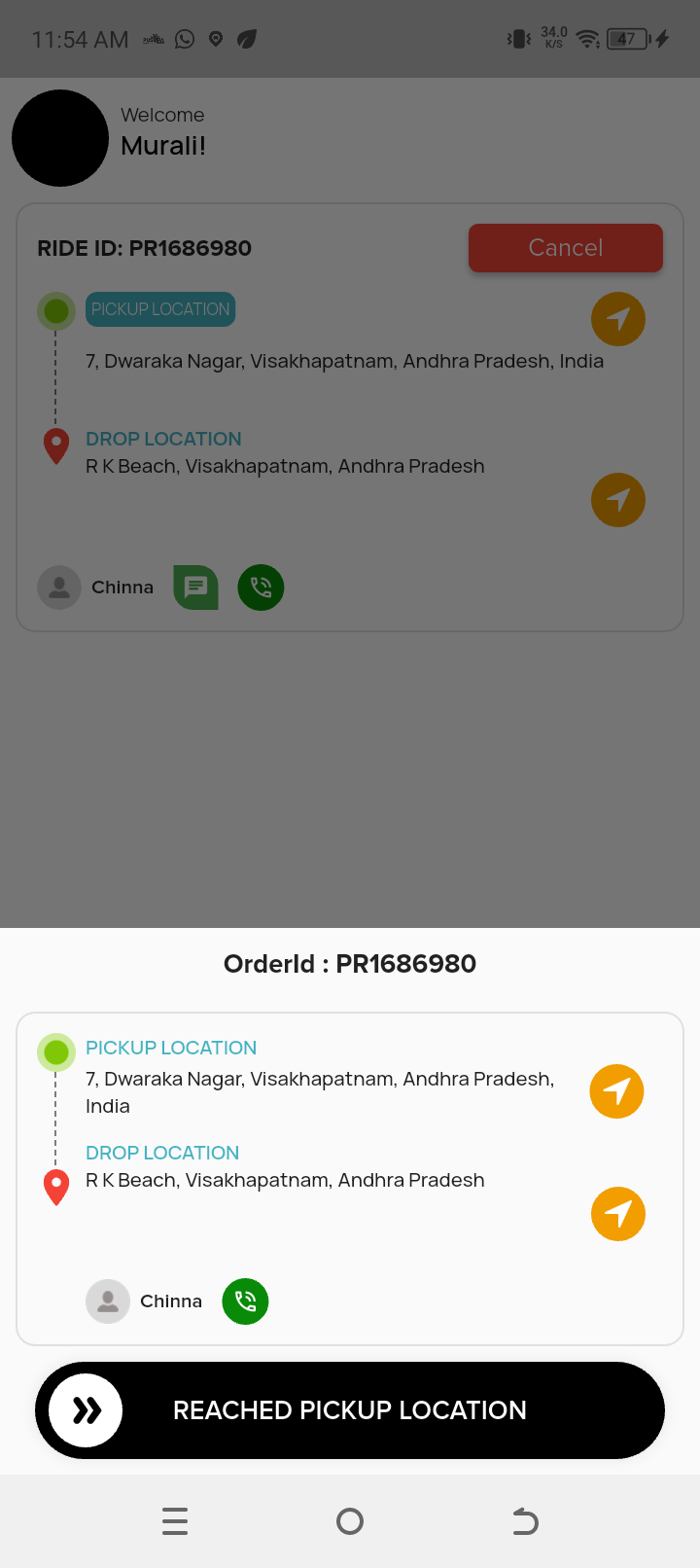The width and height of the screenshot is (700, 1568).
Task: Message Chinna from the ride card
Action: click(195, 588)
